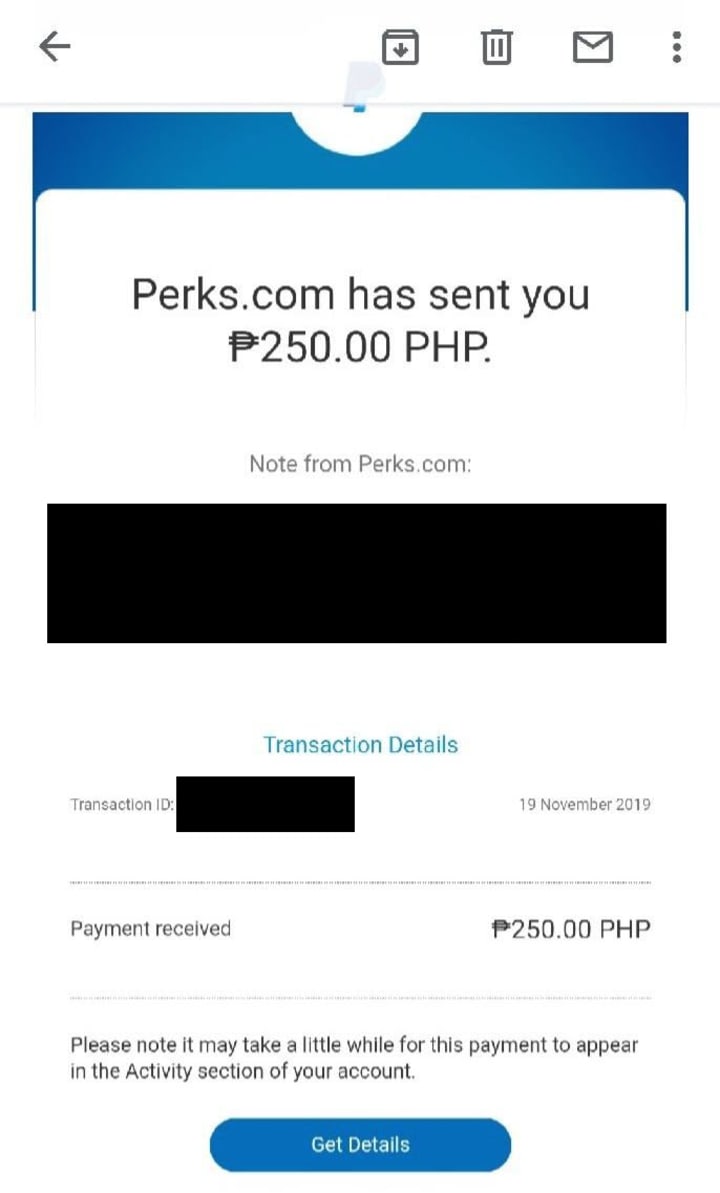Open the overflow menu
Image resolution: width=720 pixels, height=1193 pixels.
(x=677, y=47)
